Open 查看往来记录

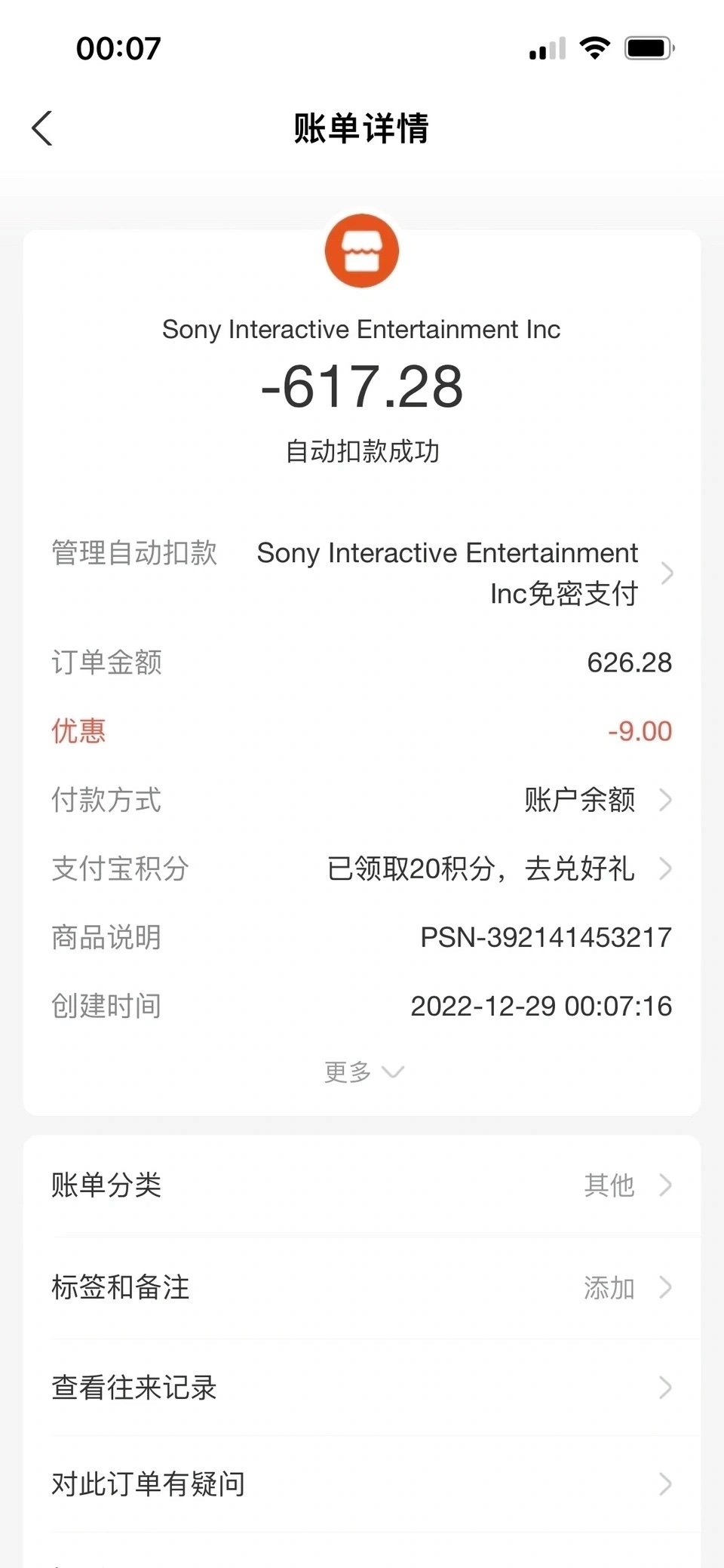pos(362,1388)
